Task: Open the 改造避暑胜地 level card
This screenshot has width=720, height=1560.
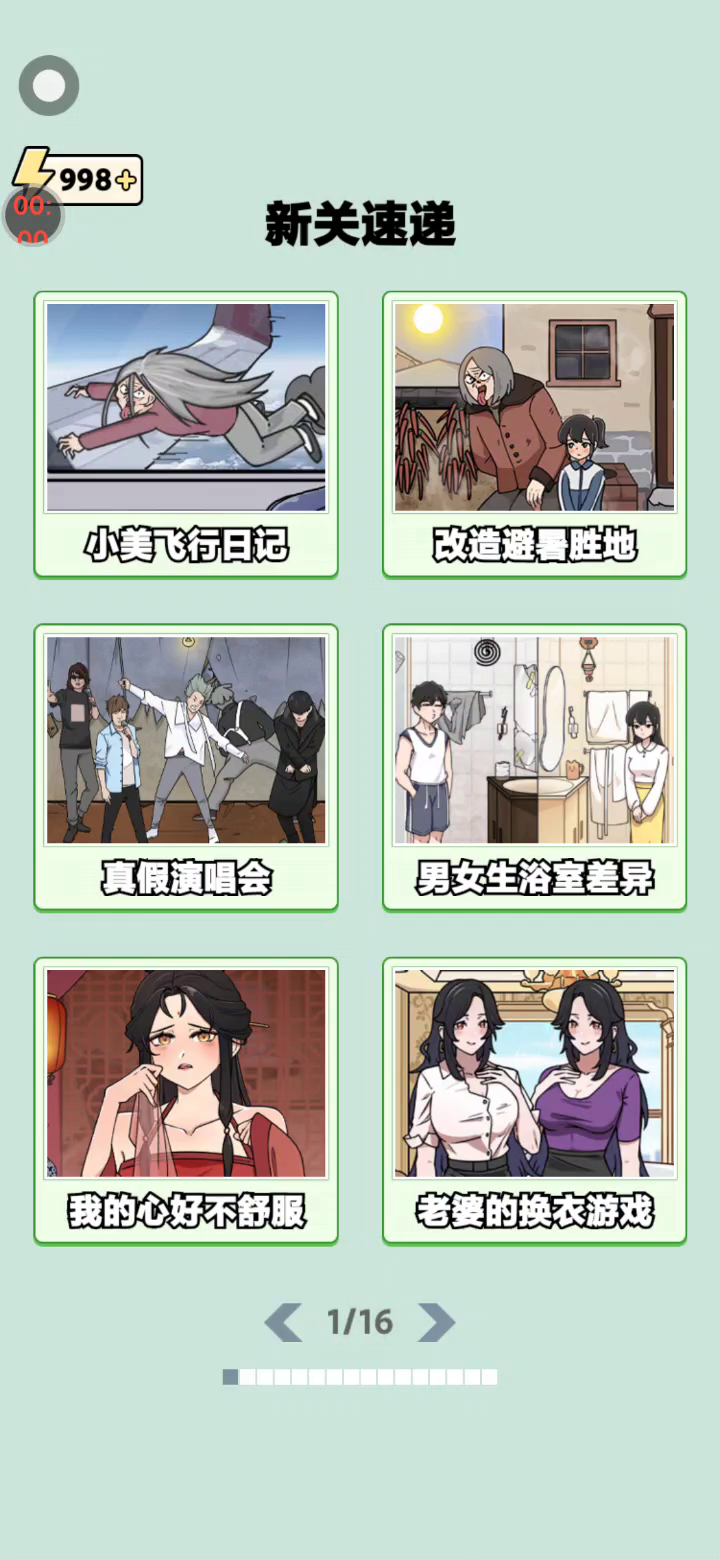Action: point(534,435)
